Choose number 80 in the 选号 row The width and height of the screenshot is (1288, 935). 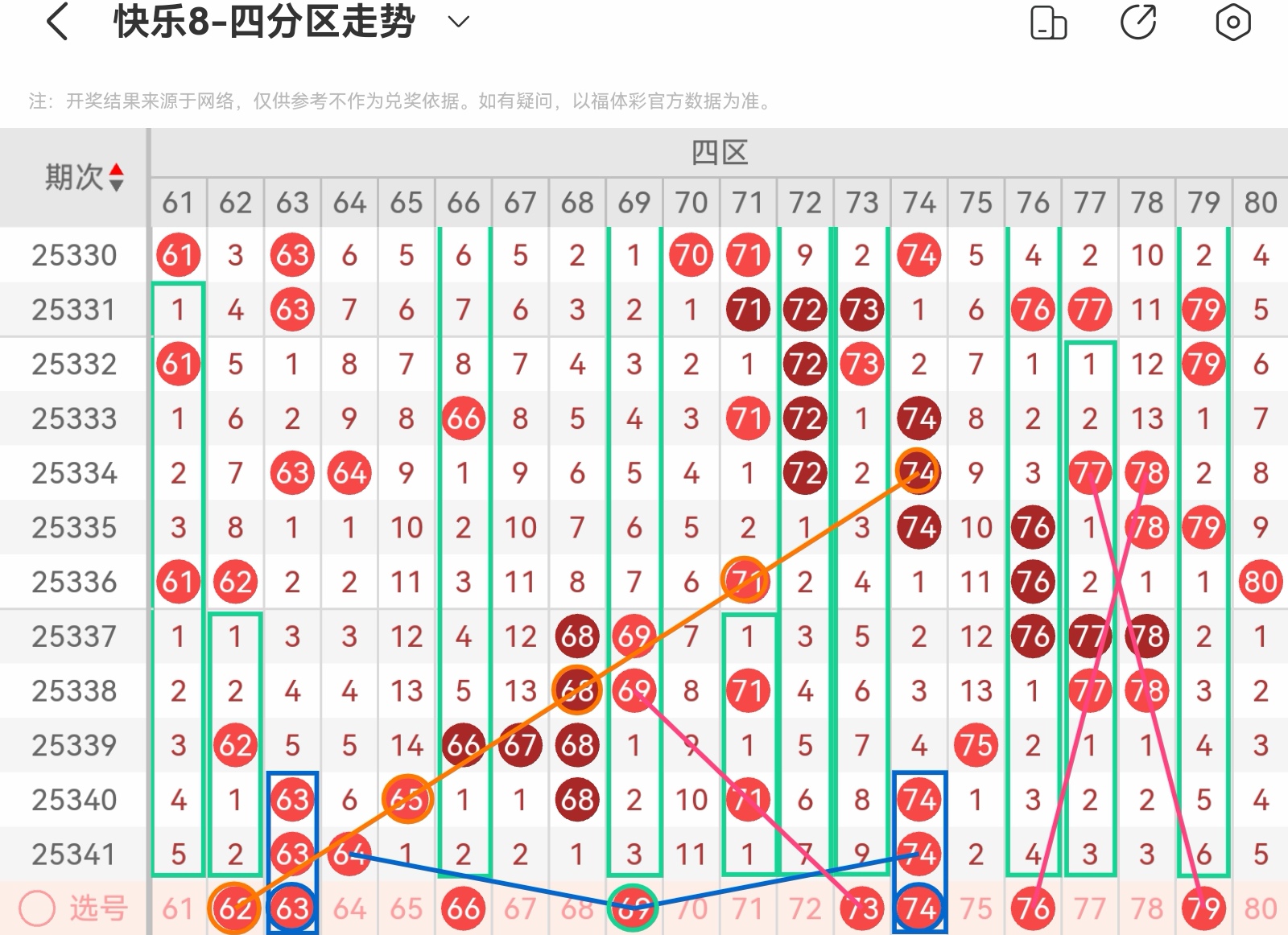click(1261, 908)
